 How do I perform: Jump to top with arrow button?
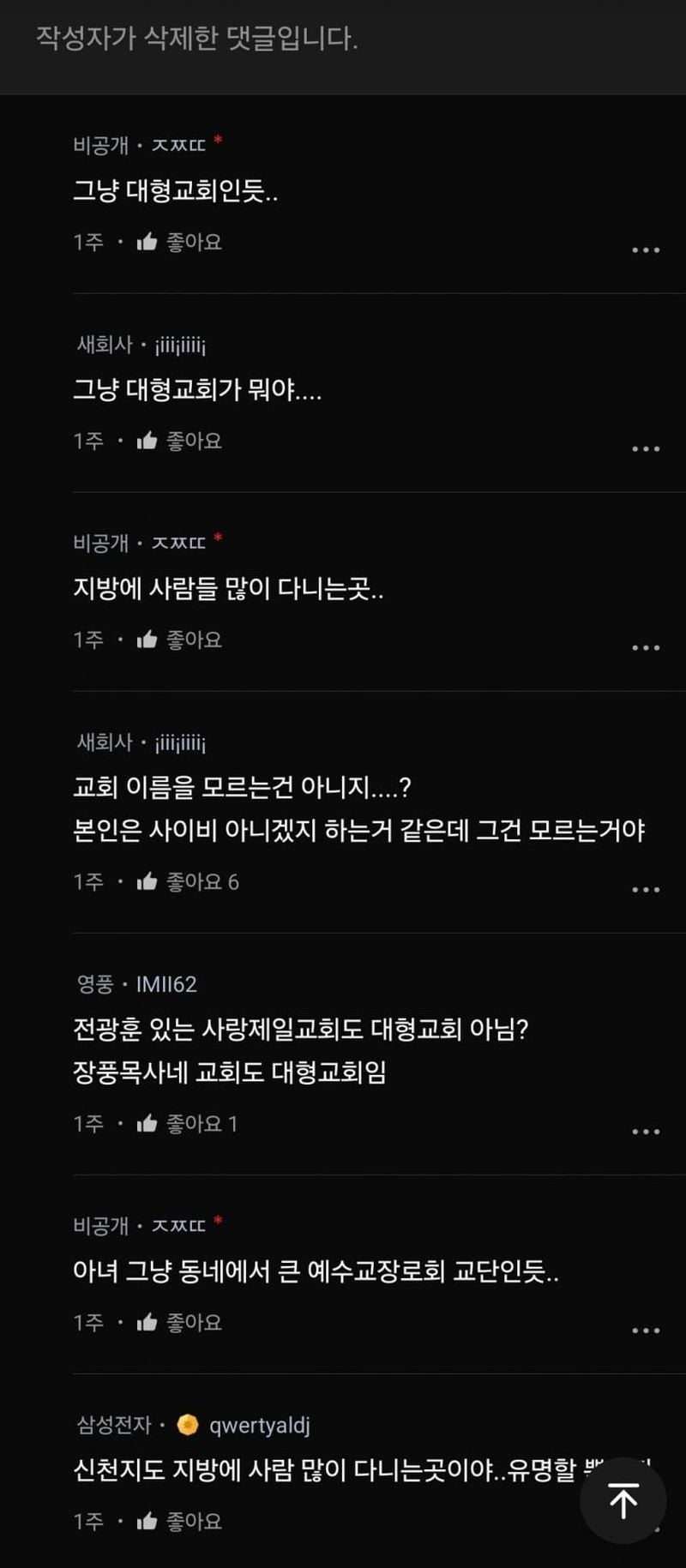point(623,1501)
